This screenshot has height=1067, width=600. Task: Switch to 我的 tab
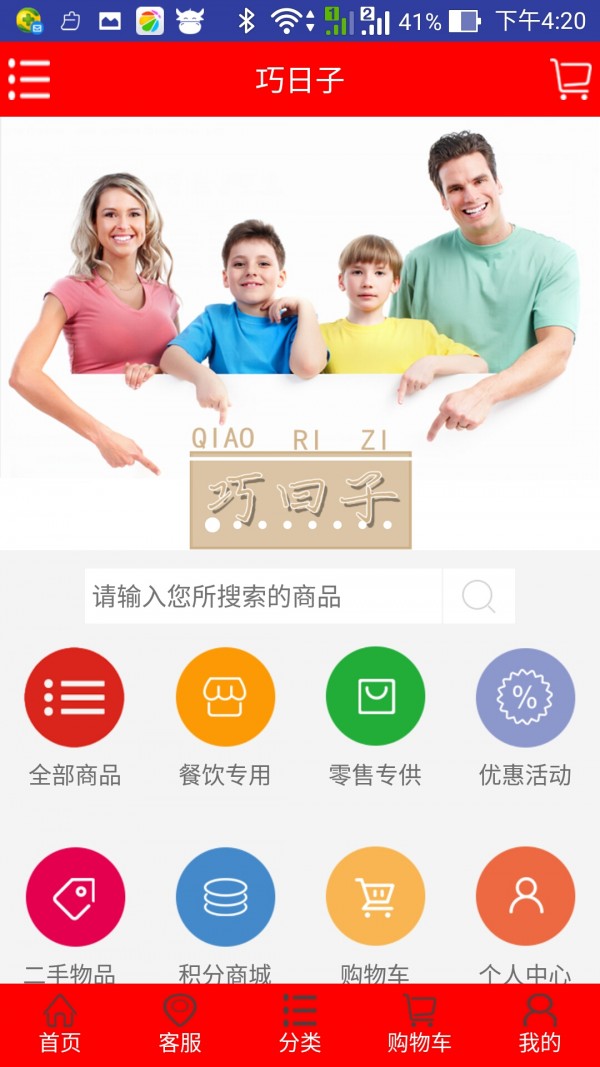tap(540, 1025)
